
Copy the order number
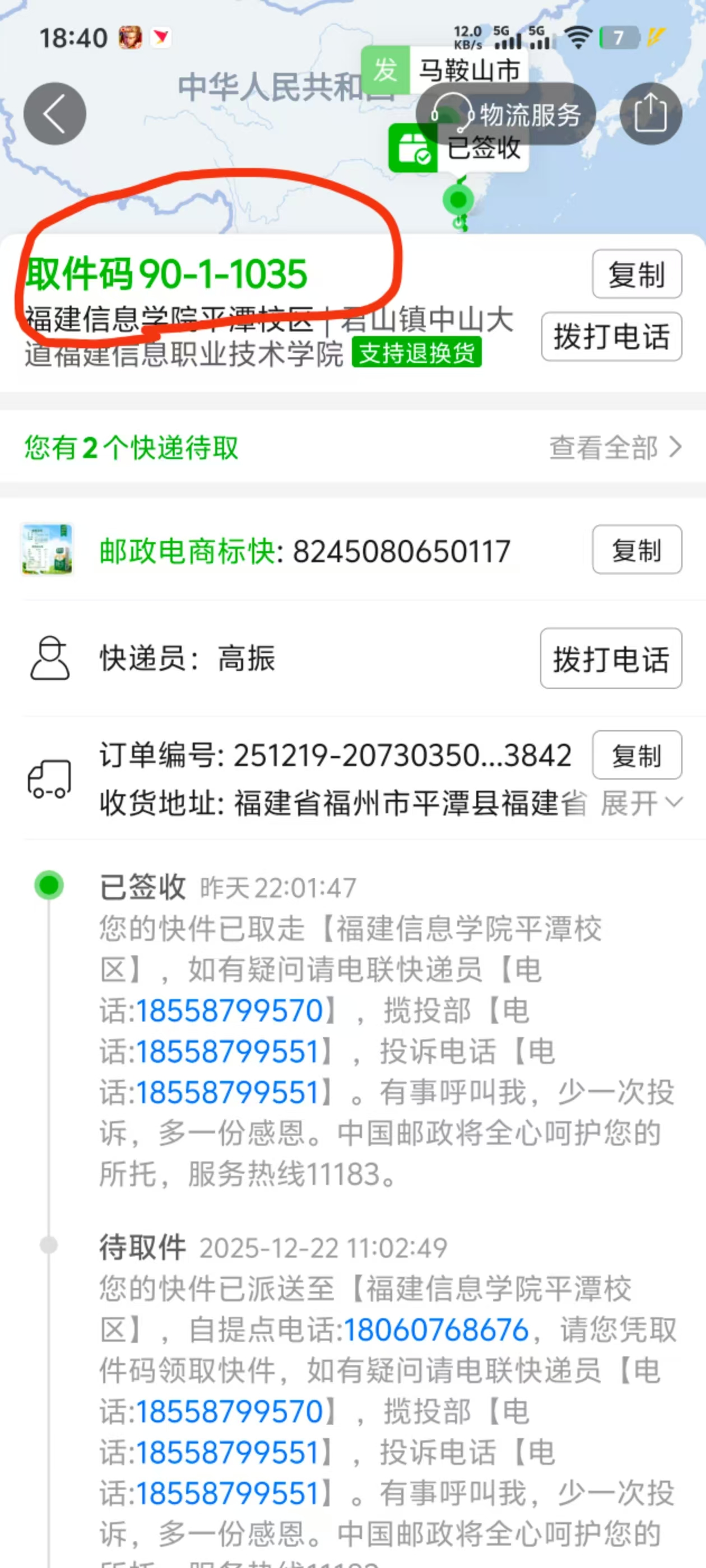coord(636,755)
